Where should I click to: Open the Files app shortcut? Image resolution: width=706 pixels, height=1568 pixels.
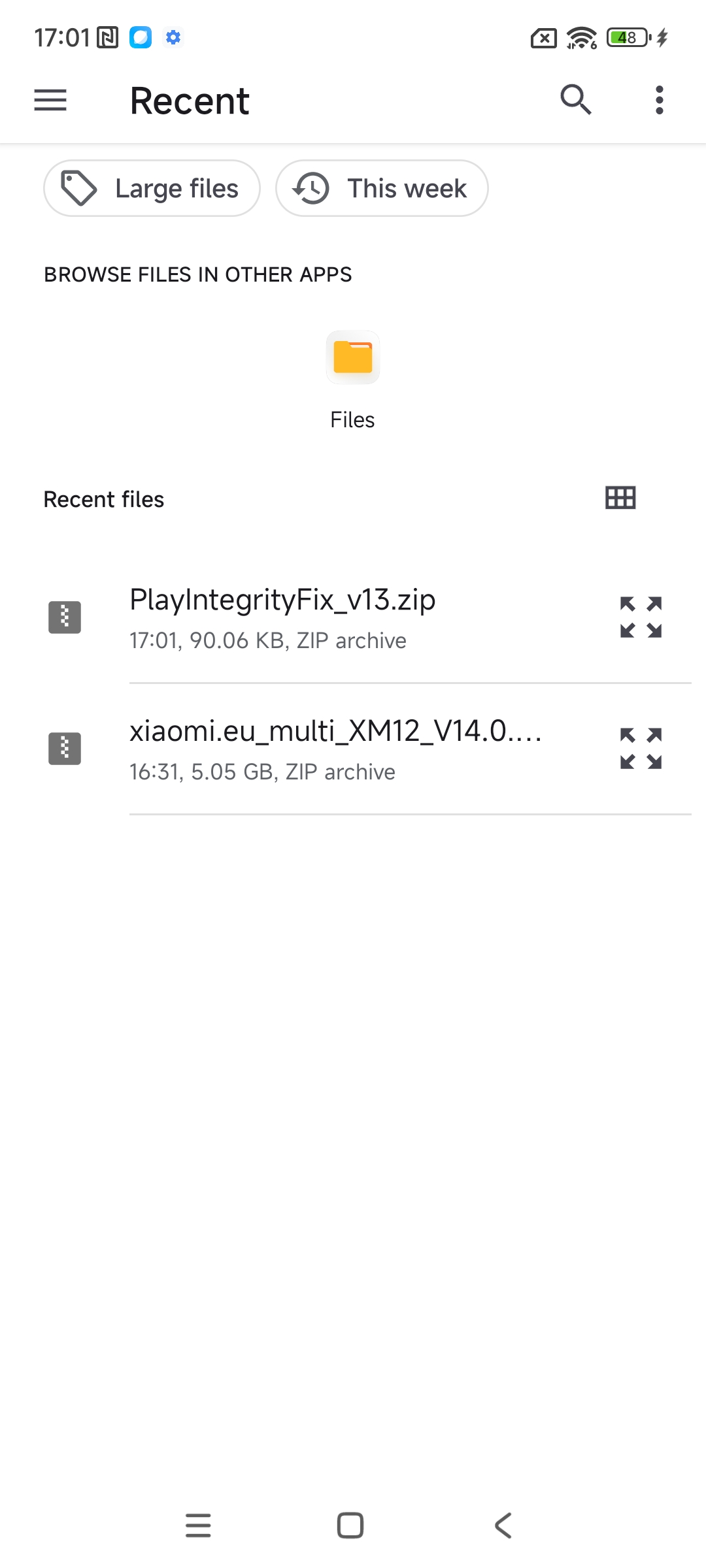[x=353, y=380]
